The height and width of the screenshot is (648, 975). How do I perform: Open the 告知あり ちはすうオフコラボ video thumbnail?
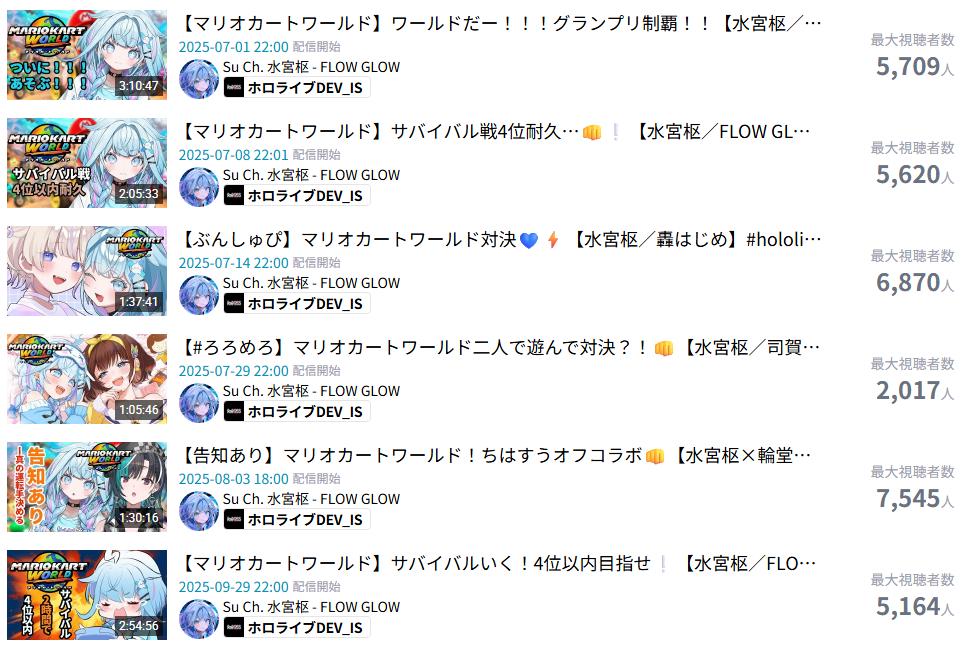coord(87,487)
